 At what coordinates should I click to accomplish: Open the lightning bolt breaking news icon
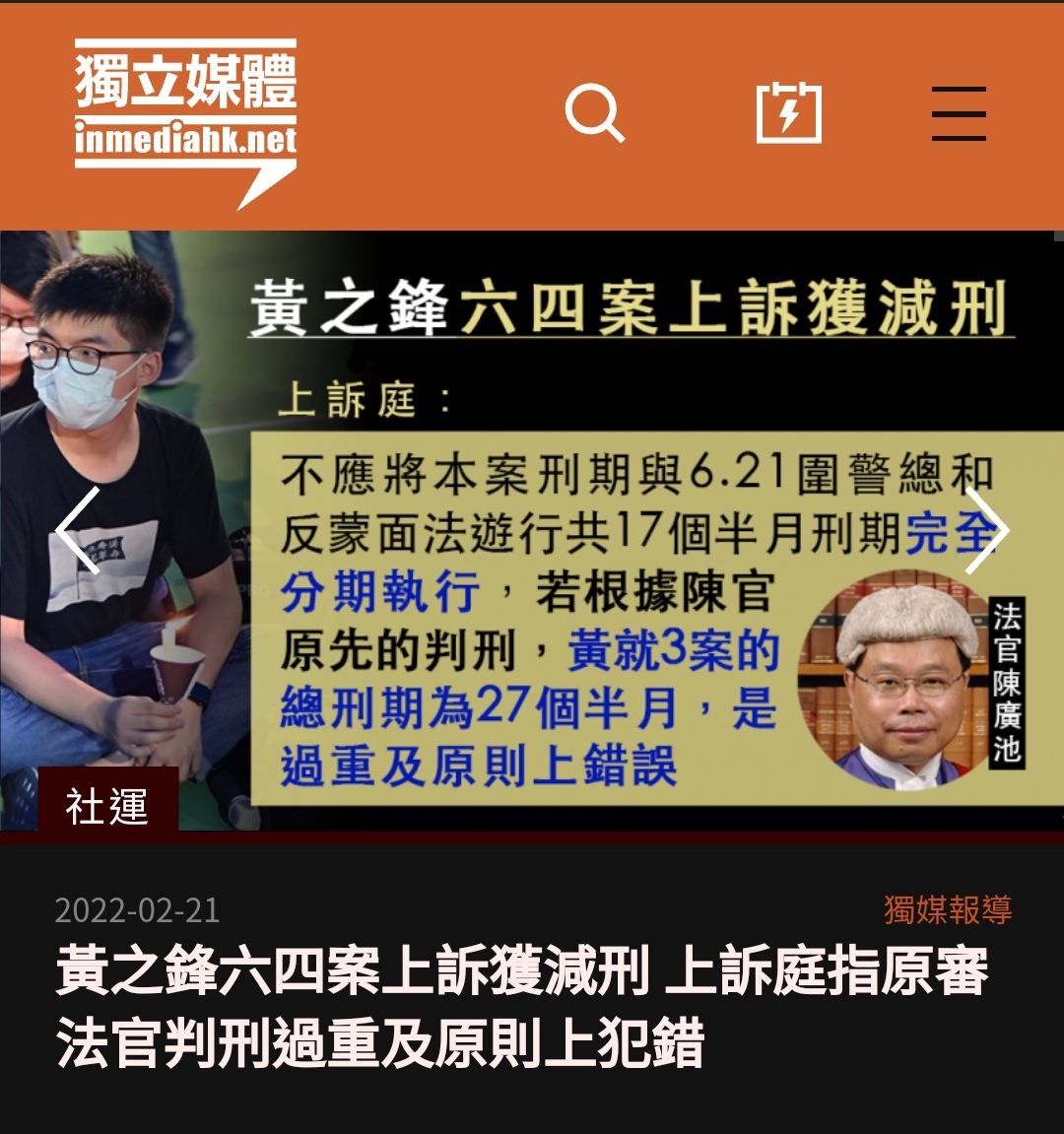point(788,113)
